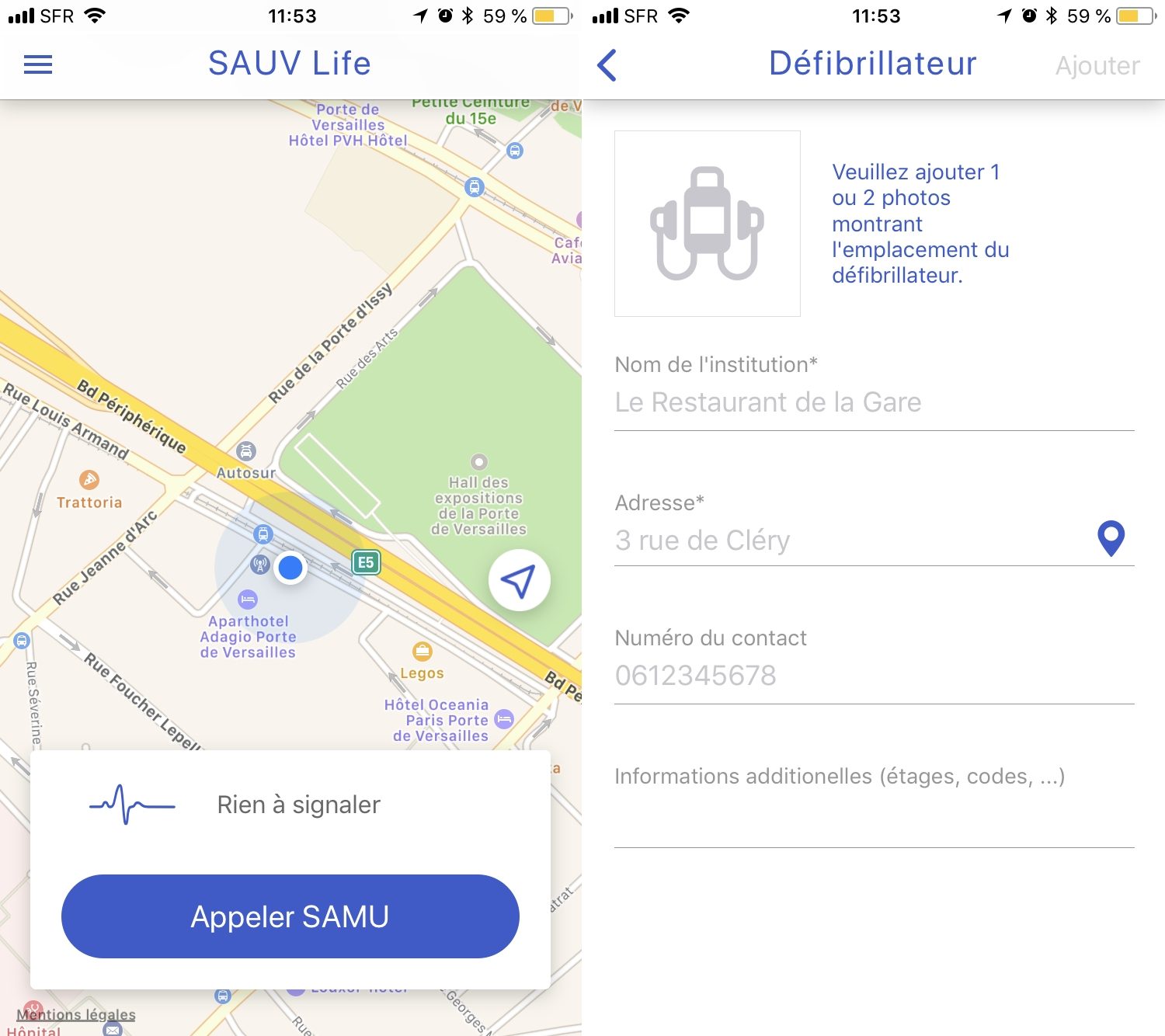Pick address using location pin icon
1165x1036 pixels.
1111,538
